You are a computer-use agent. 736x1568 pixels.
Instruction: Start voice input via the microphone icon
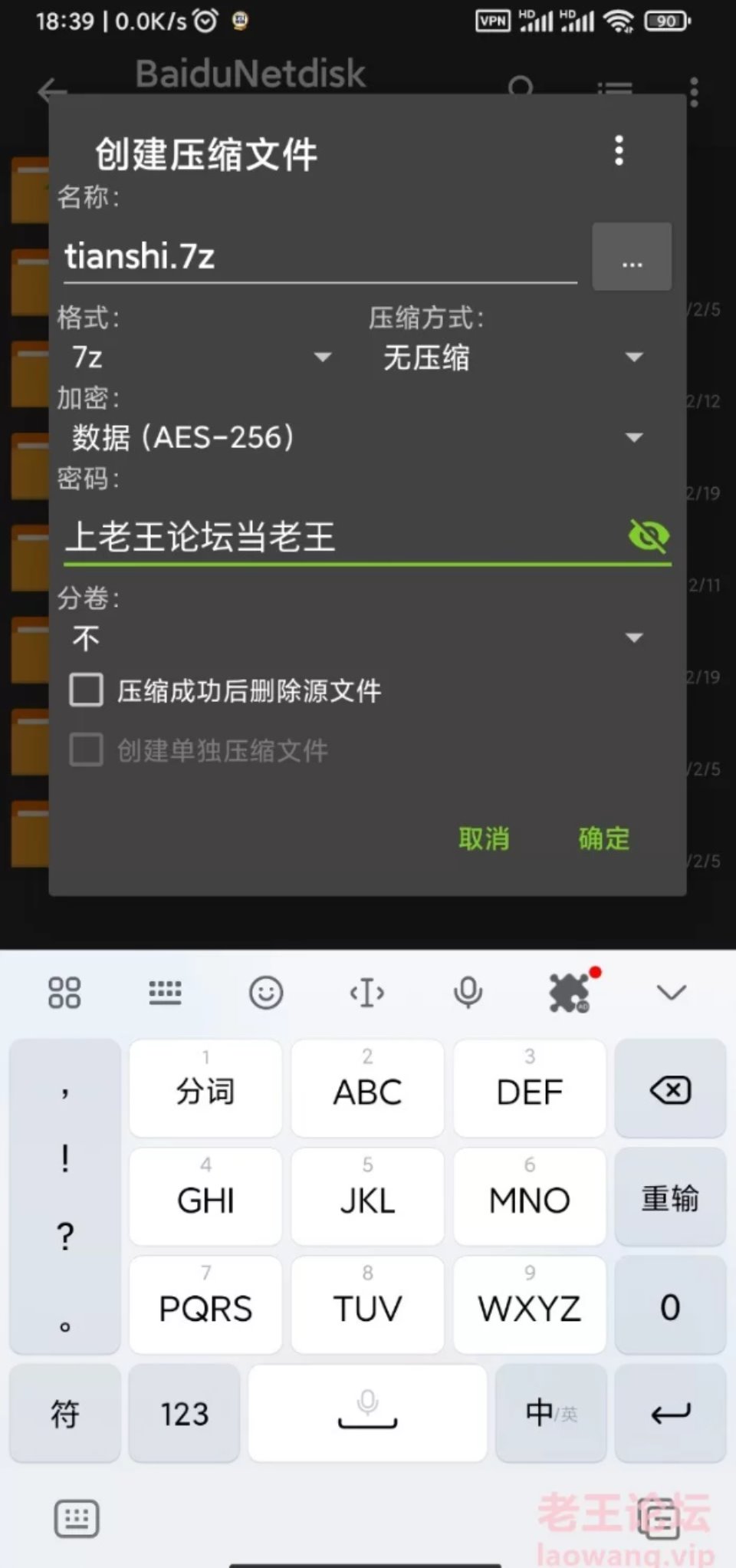(x=468, y=993)
